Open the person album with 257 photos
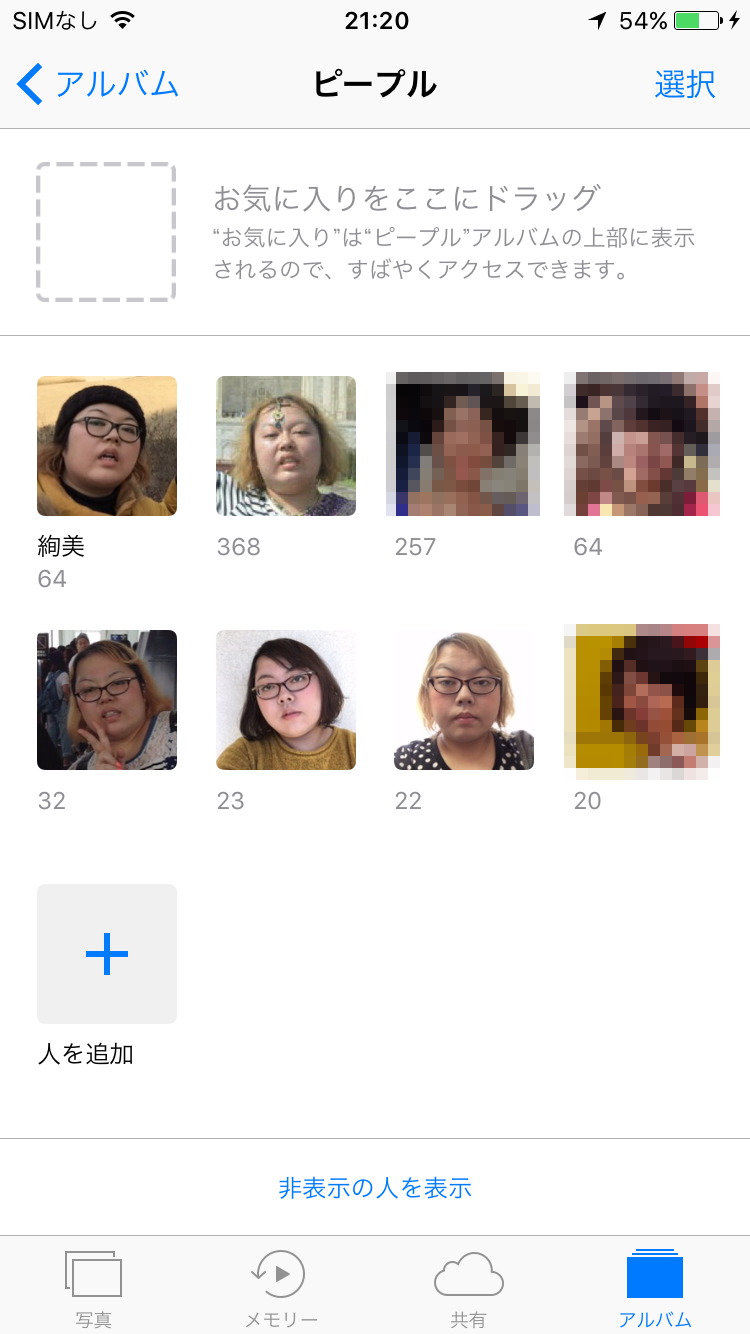750x1334 pixels. tap(463, 444)
